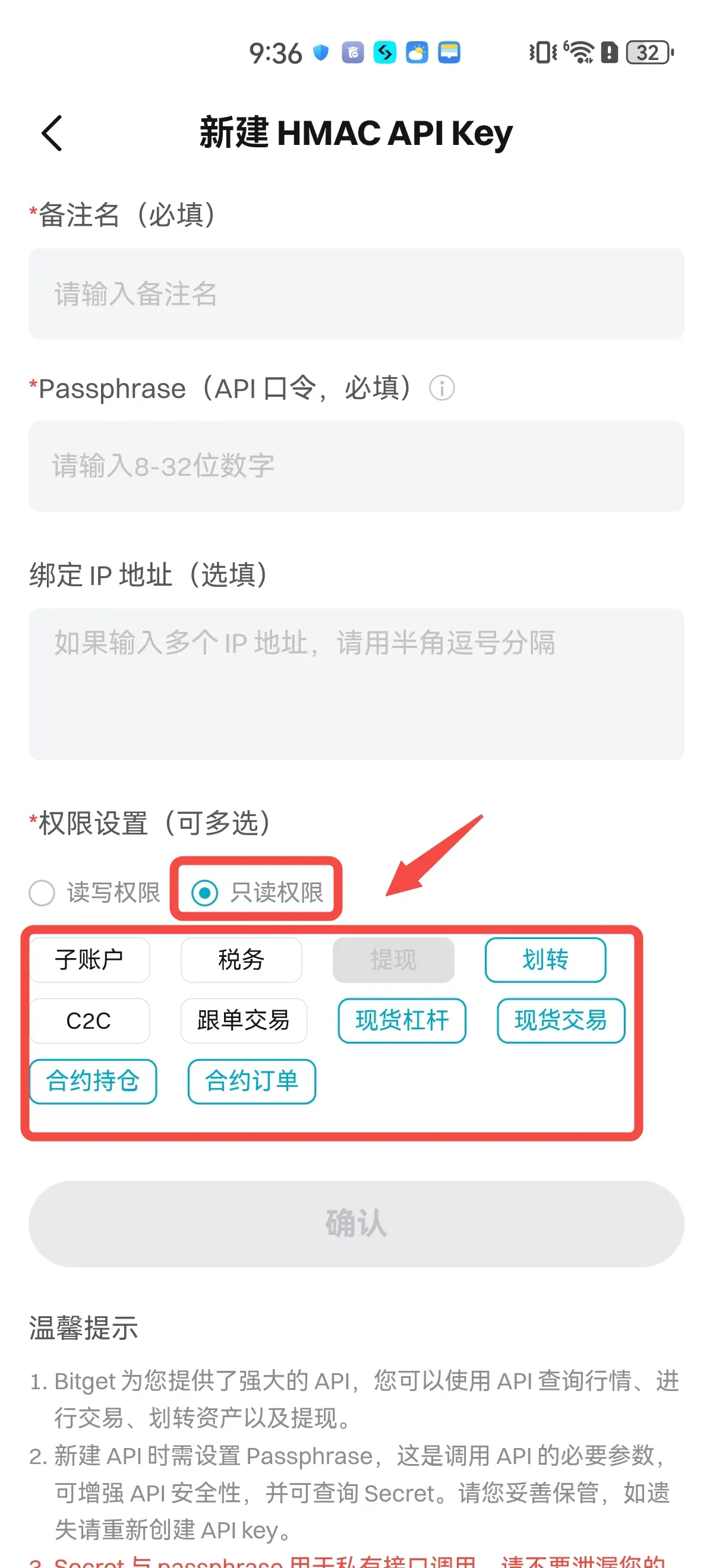Screen dimensions: 713x1568
Task: Select the 读写权限 radio option
Action: click(43, 893)
